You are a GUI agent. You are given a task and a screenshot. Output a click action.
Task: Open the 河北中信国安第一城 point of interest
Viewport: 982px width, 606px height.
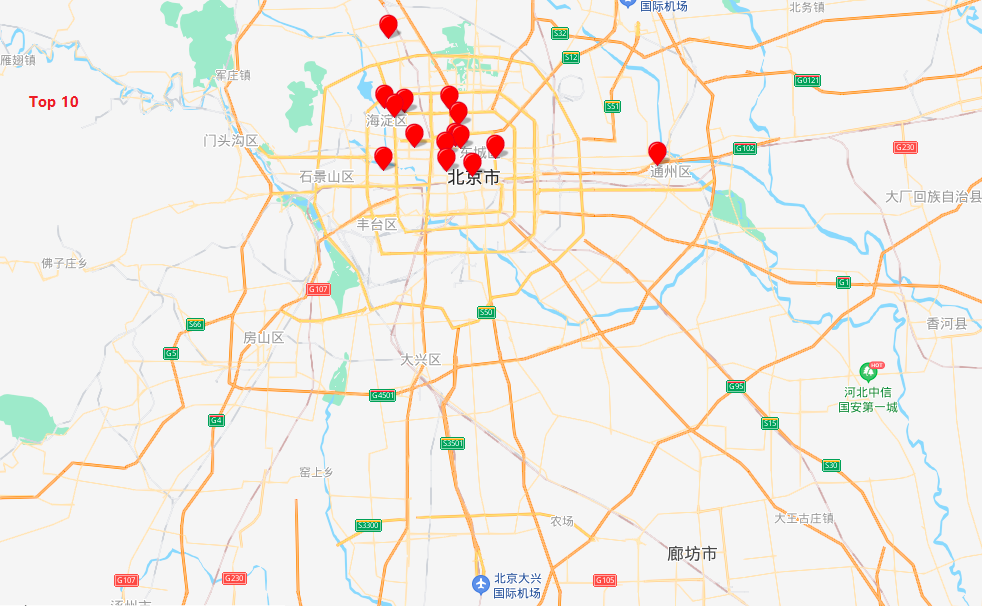[x=868, y=372]
